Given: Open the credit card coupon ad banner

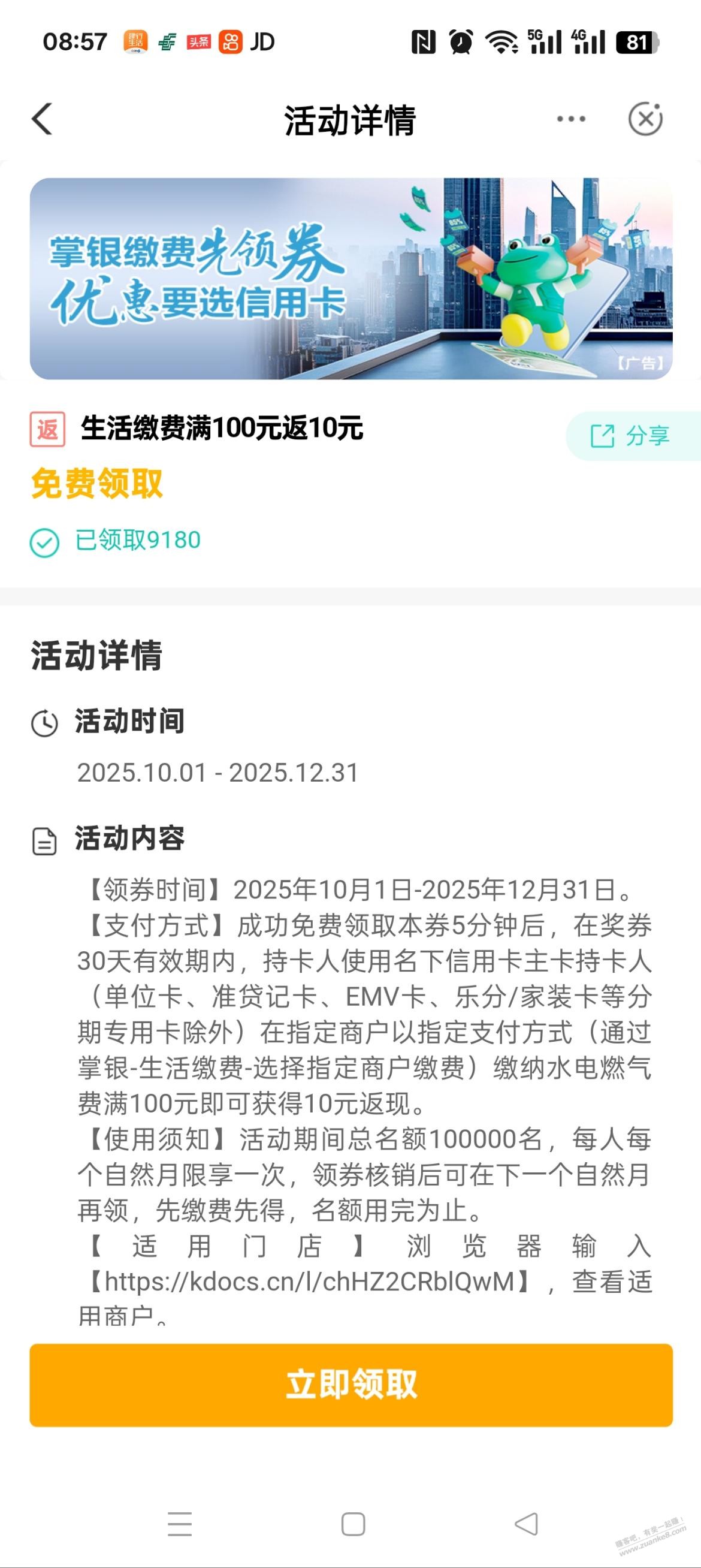Looking at the screenshot, I should coord(350,278).
